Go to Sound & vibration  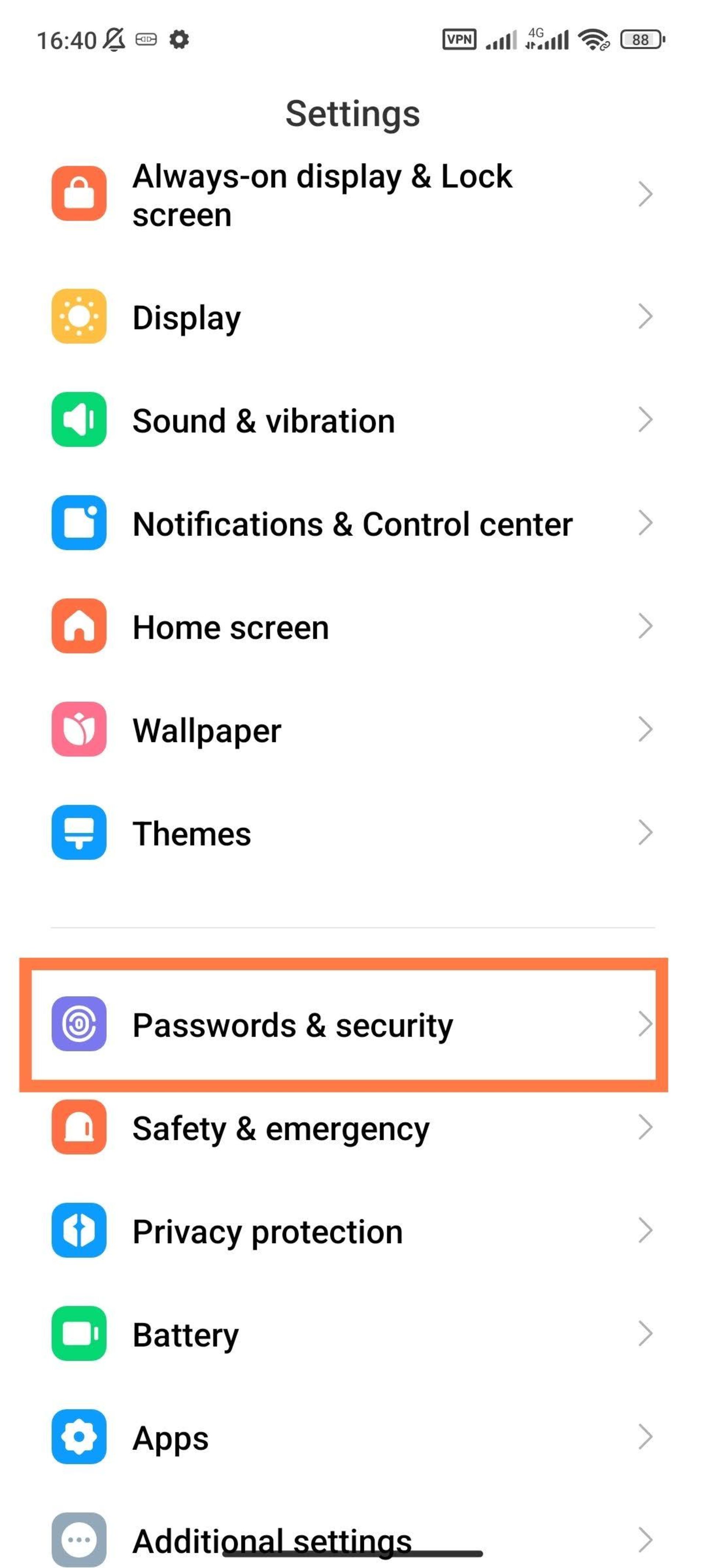pyautogui.click(x=263, y=421)
